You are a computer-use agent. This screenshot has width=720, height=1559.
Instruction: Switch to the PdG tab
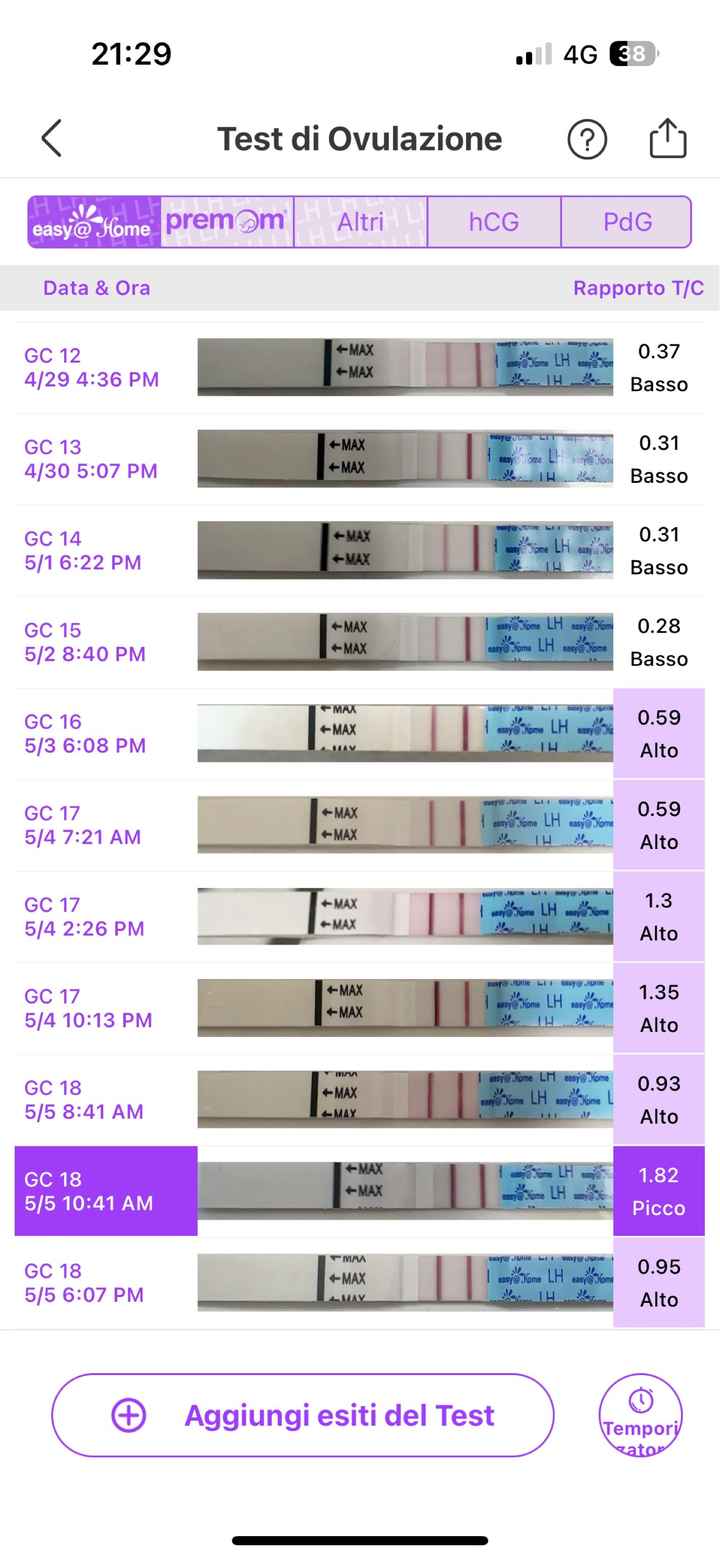tap(627, 222)
